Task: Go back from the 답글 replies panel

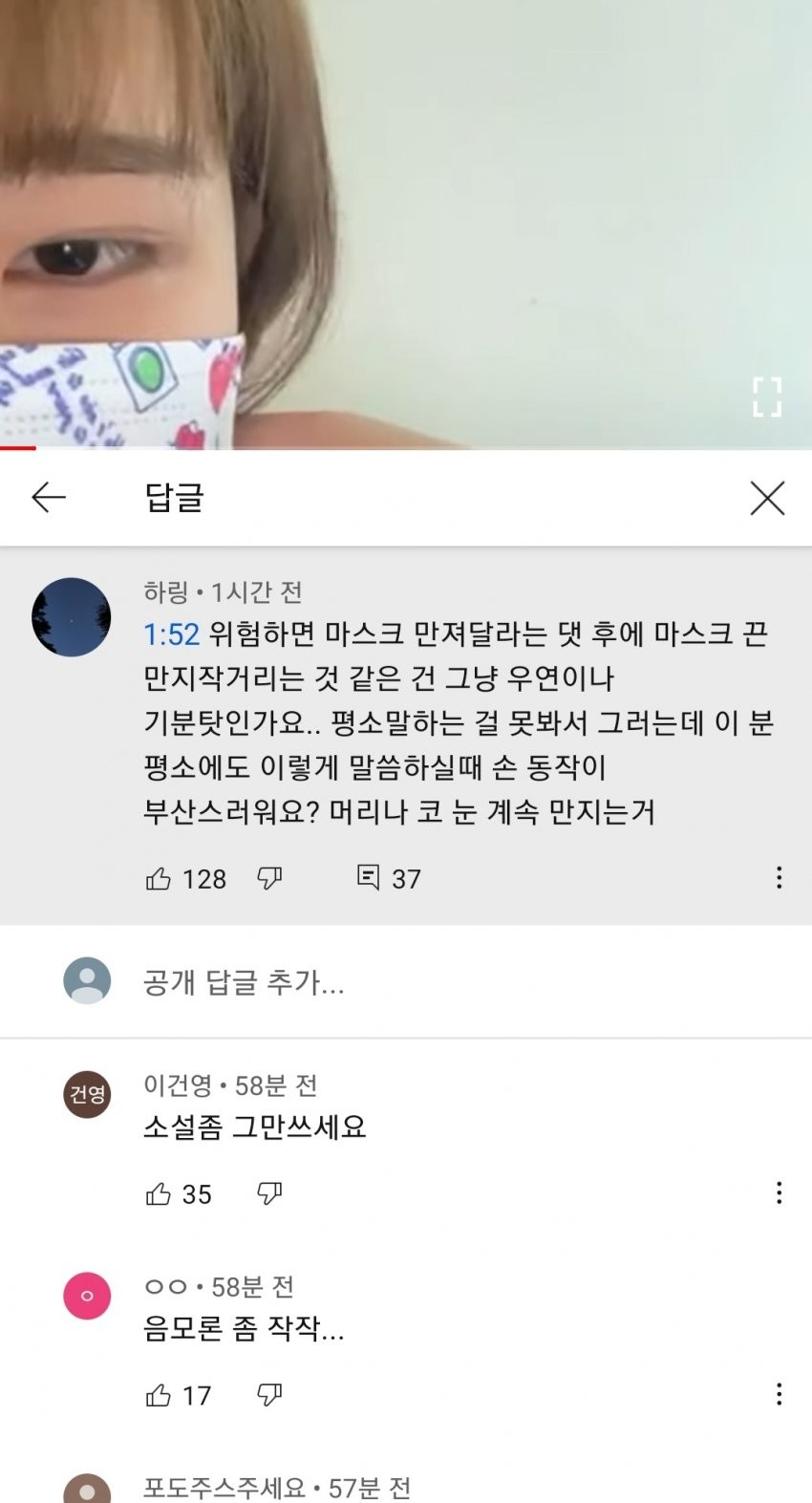Action: click(49, 497)
